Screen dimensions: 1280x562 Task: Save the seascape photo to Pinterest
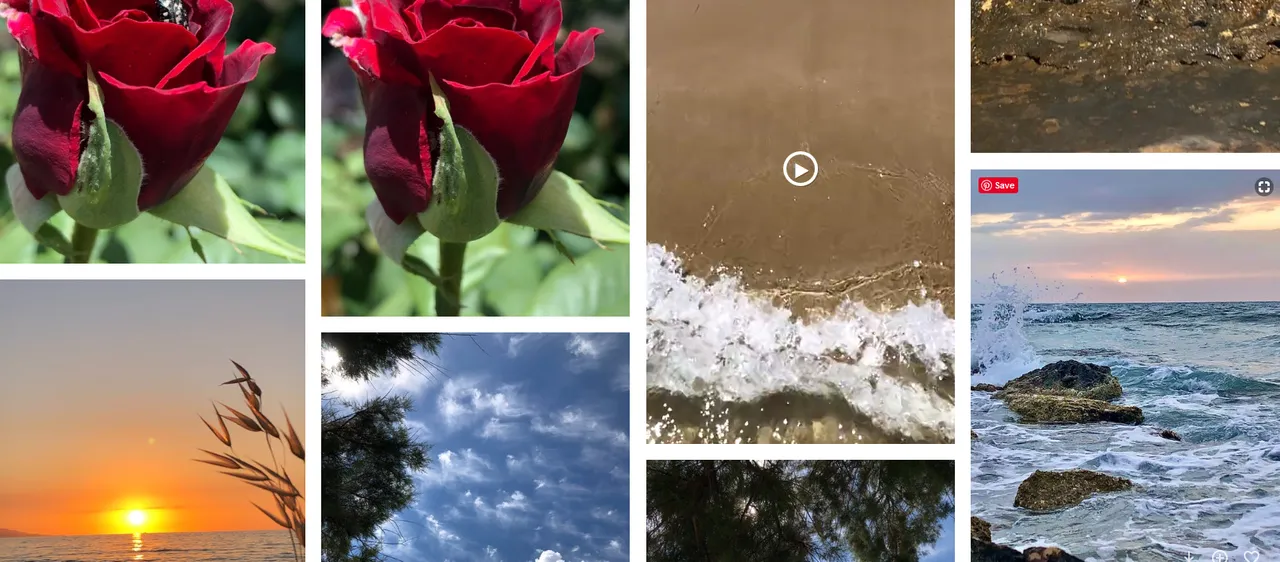(998, 185)
